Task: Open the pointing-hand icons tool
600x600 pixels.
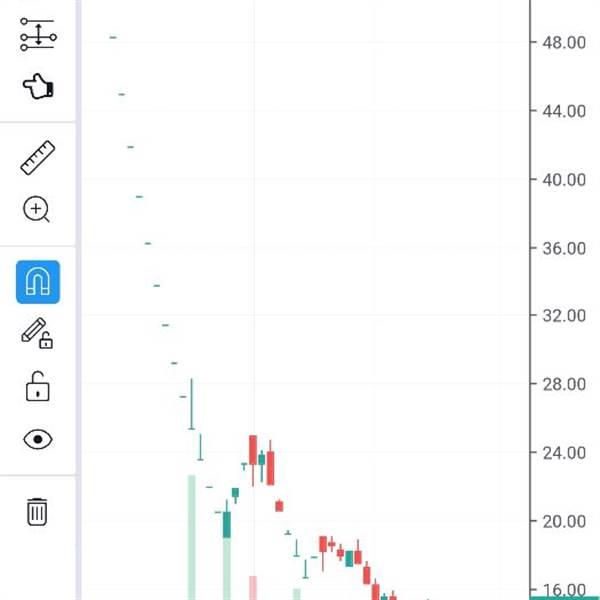Action: (38, 86)
